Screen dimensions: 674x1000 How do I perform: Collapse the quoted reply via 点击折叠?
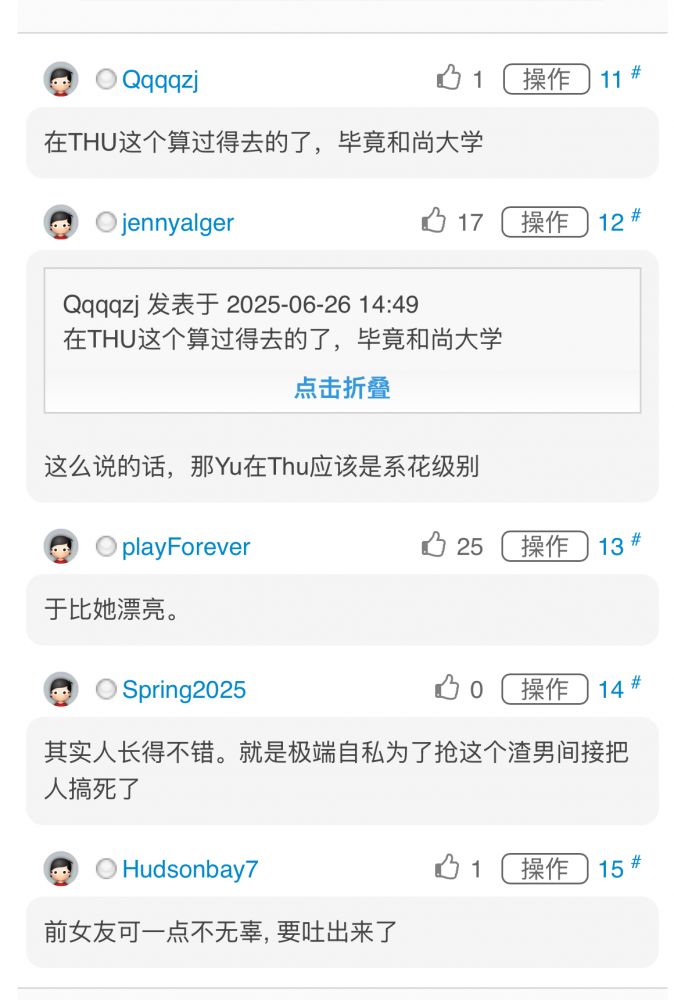tap(342, 389)
